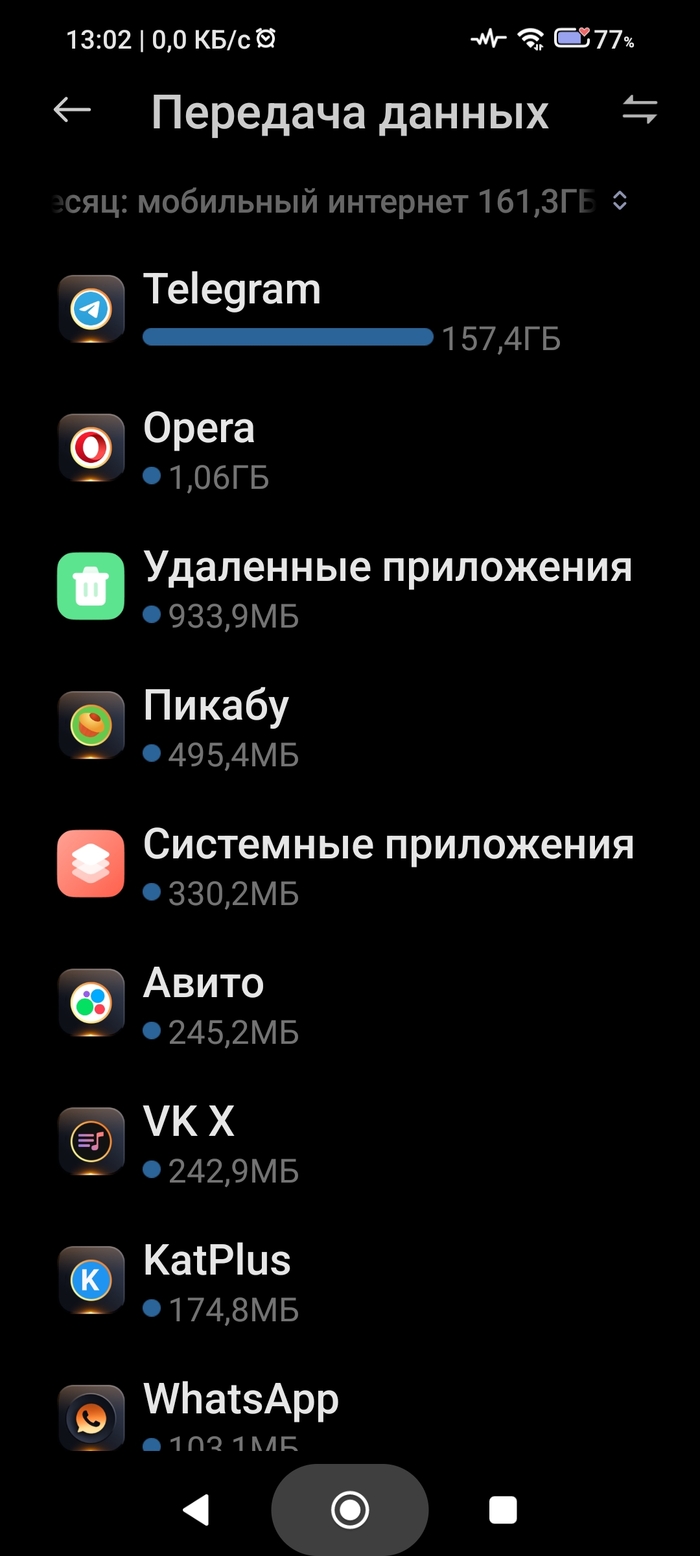
Task: Tap the system home button
Action: [x=350, y=1509]
